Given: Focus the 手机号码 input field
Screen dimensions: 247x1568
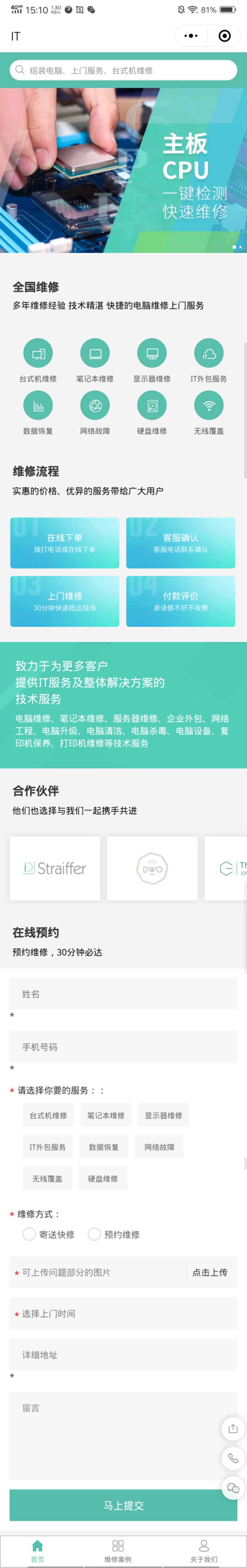Looking at the screenshot, I should [x=123, y=1047].
